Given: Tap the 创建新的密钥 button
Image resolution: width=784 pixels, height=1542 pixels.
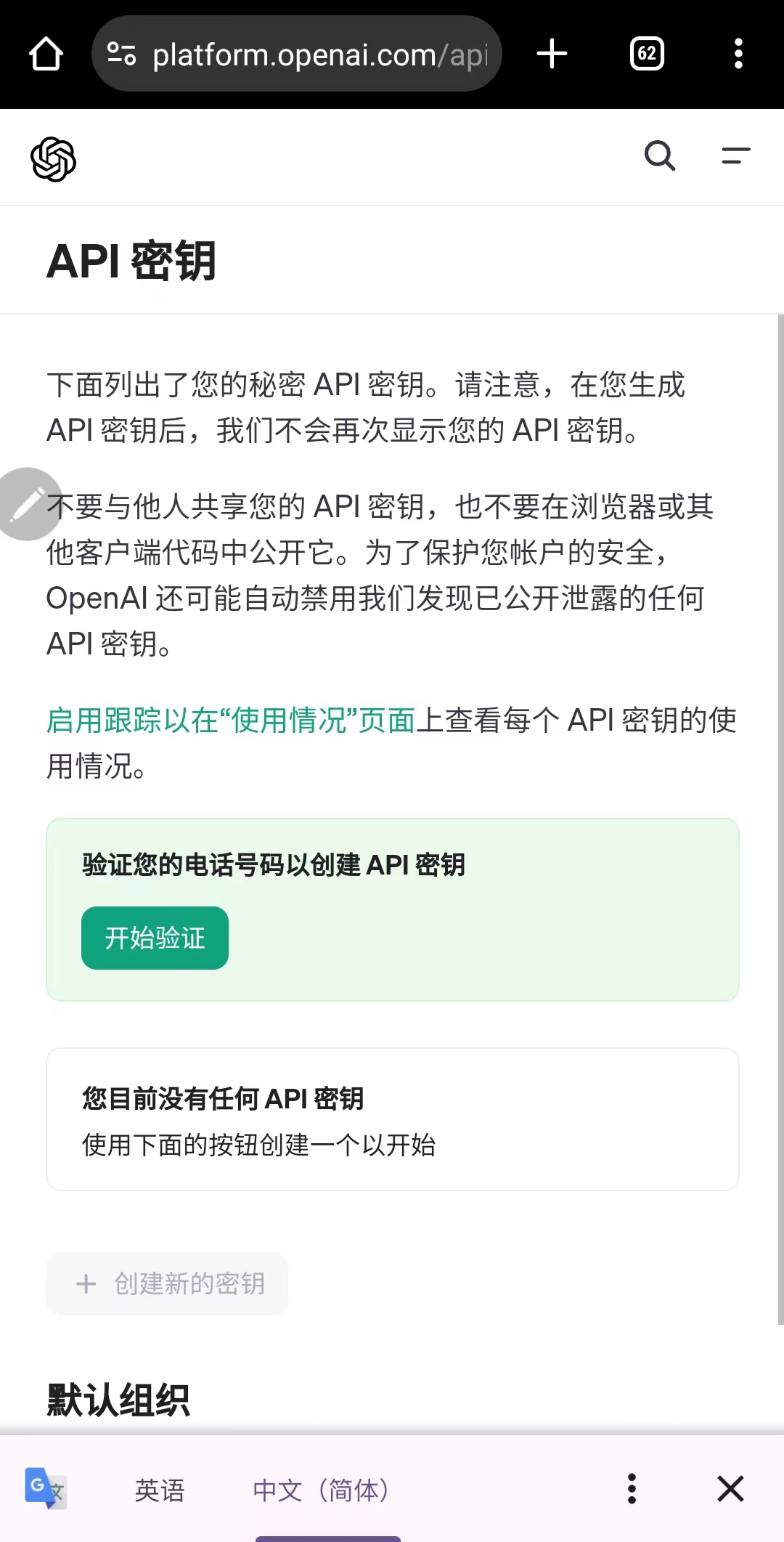Looking at the screenshot, I should [168, 1283].
